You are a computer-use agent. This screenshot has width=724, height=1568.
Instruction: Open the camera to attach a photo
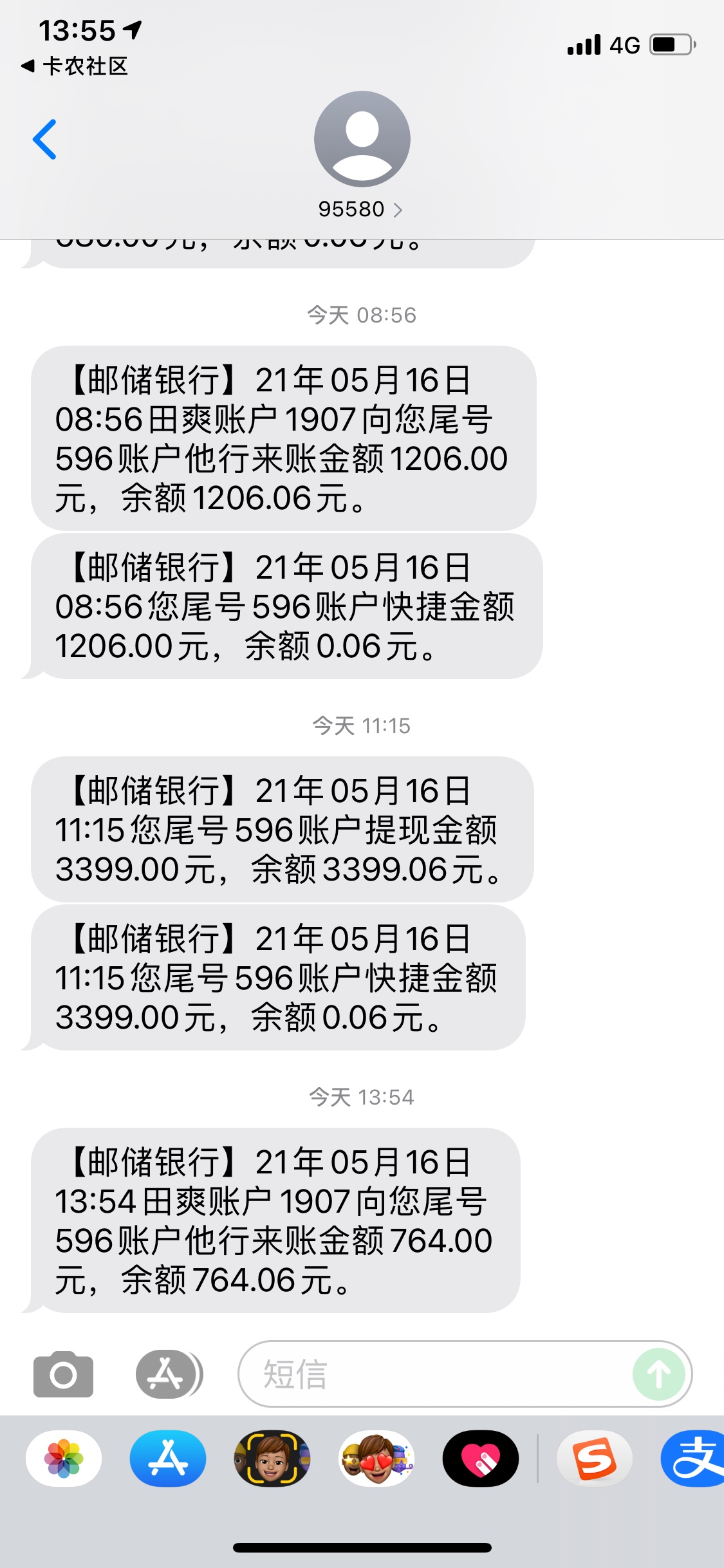pos(63,1374)
